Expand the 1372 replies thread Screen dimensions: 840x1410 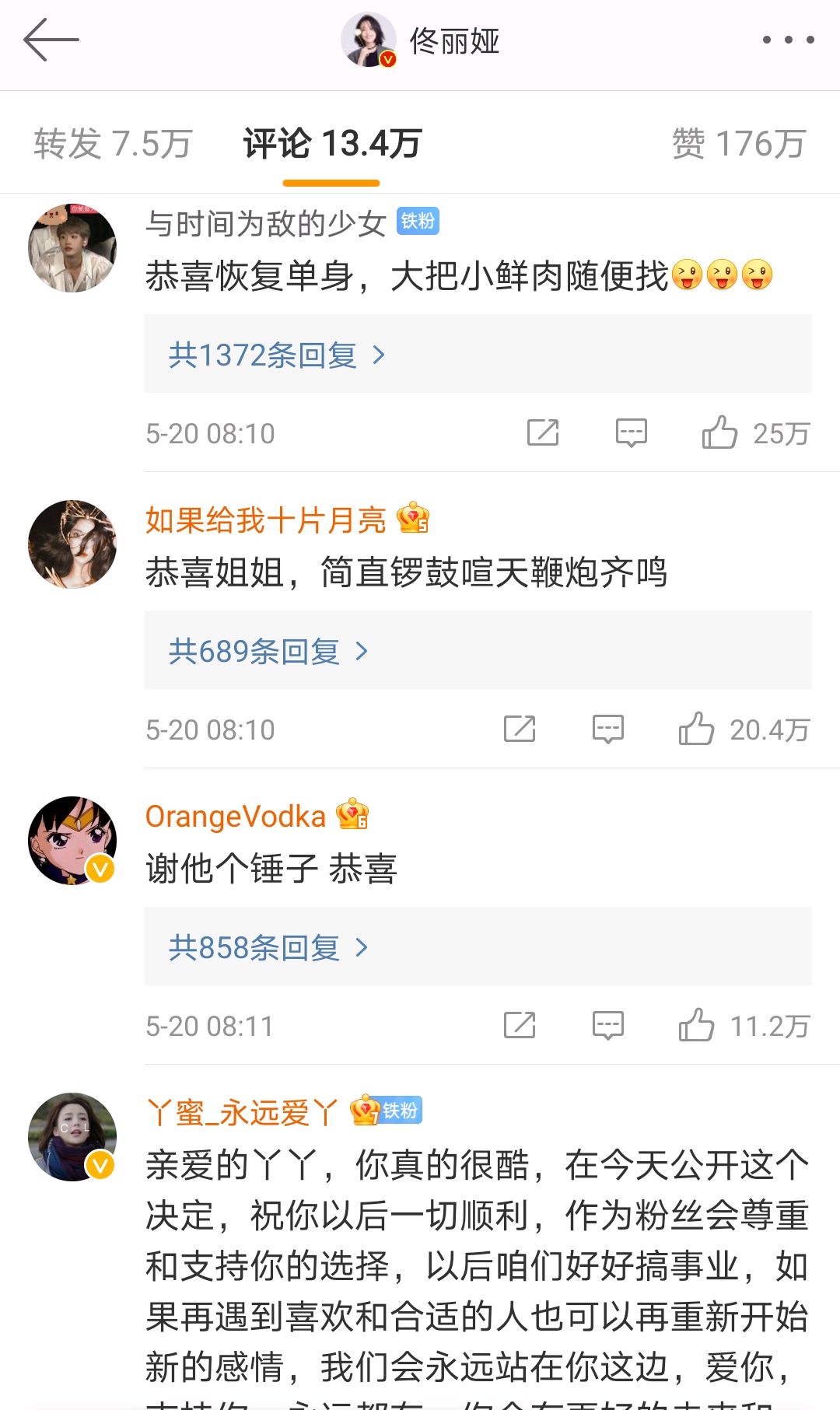point(271,355)
